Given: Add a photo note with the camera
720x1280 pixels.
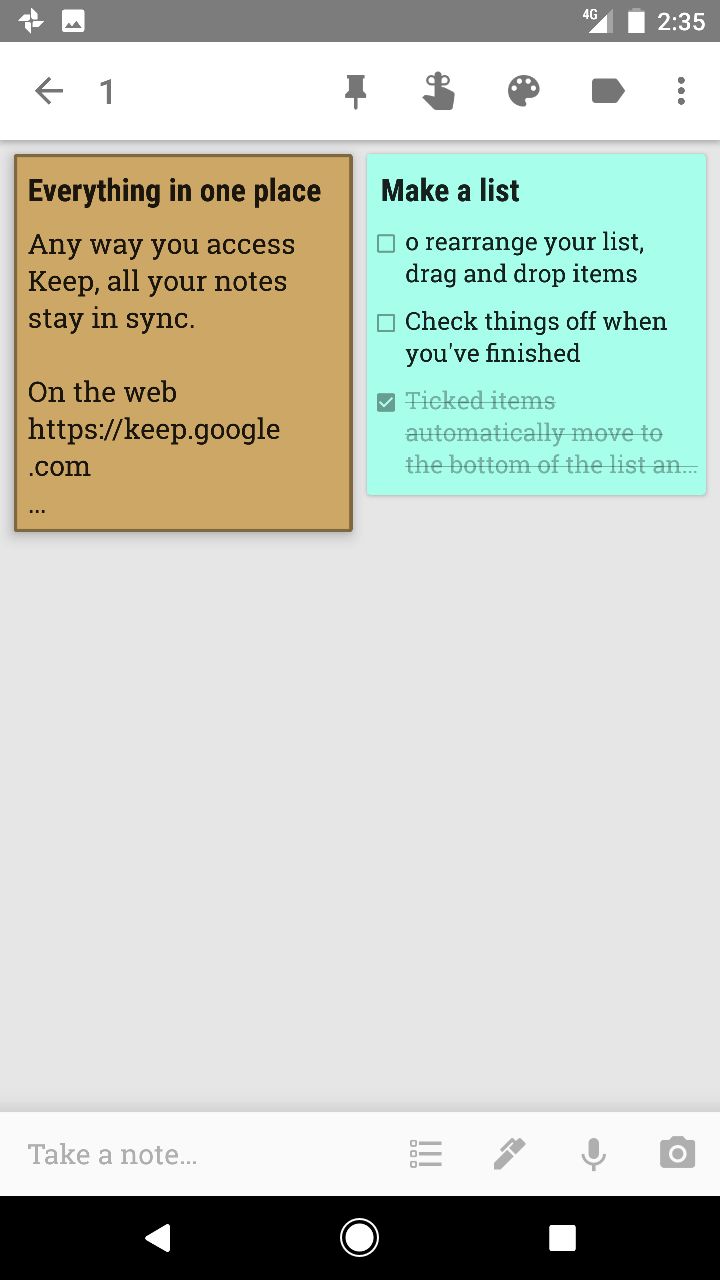Looking at the screenshot, I should click(x=677, y=1153).
